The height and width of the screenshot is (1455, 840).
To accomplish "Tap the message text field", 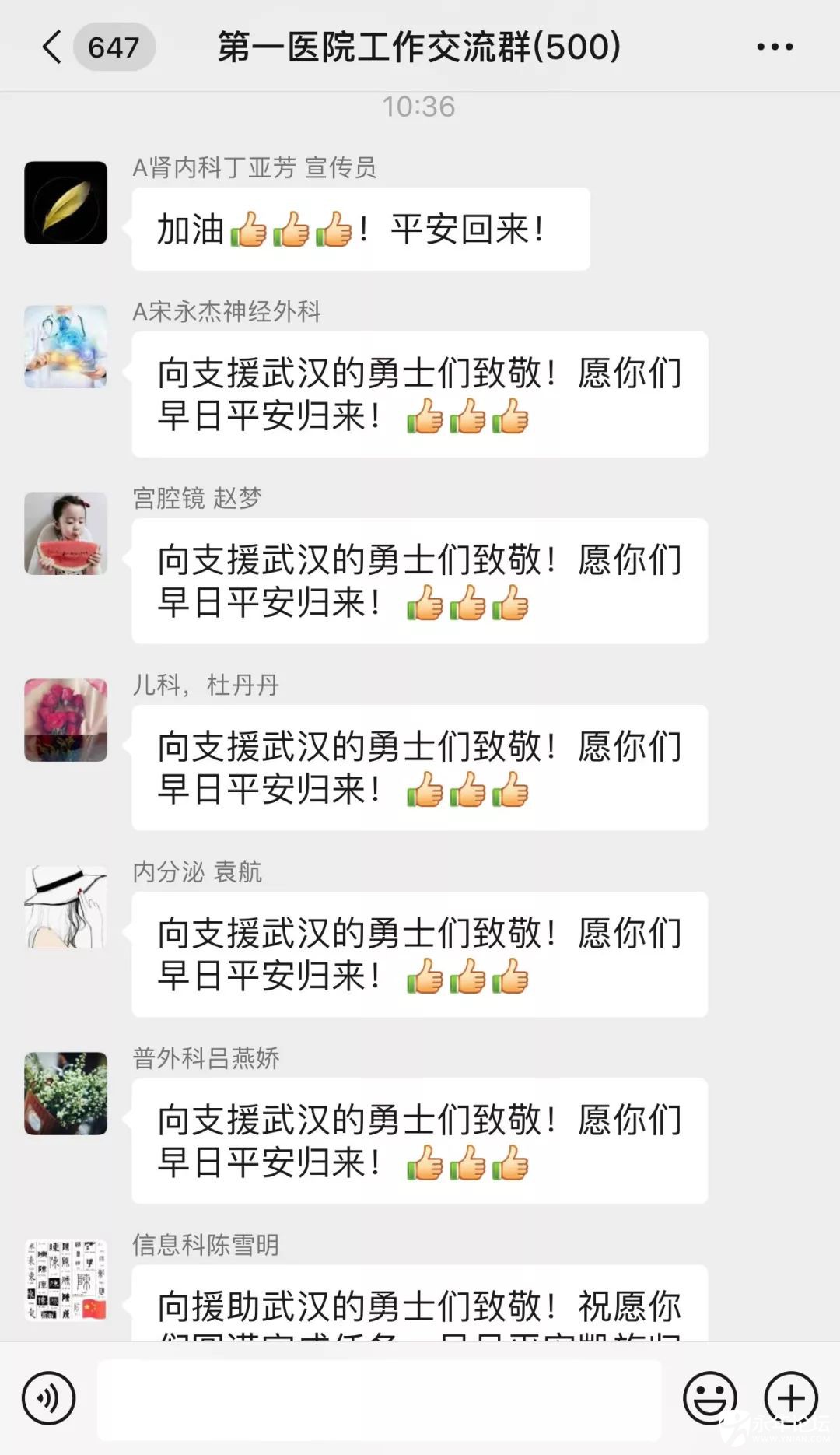I will point(379,1398).
